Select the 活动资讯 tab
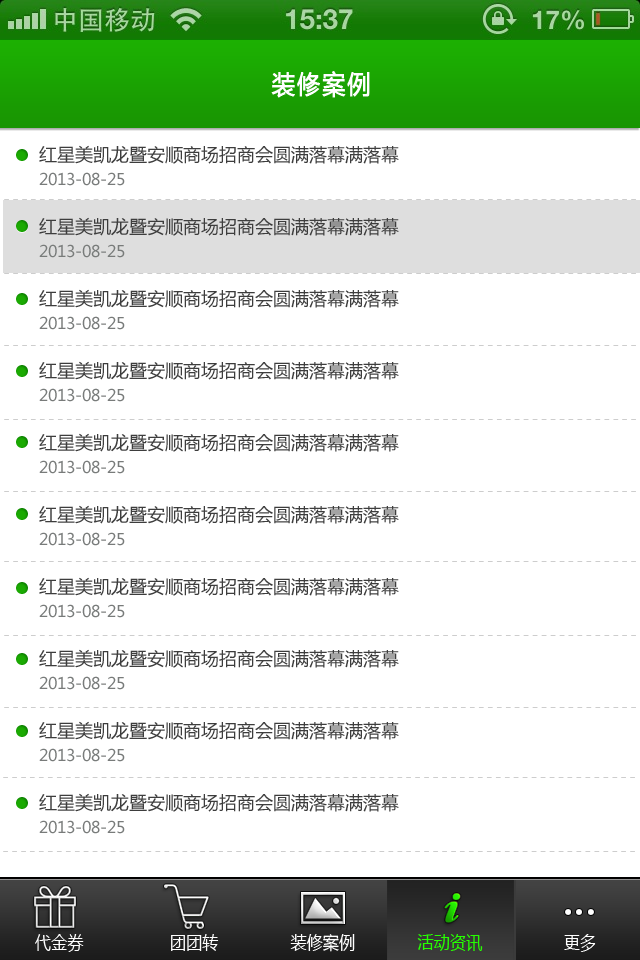This screenshot has width=640, height=960. pos(450,920)
